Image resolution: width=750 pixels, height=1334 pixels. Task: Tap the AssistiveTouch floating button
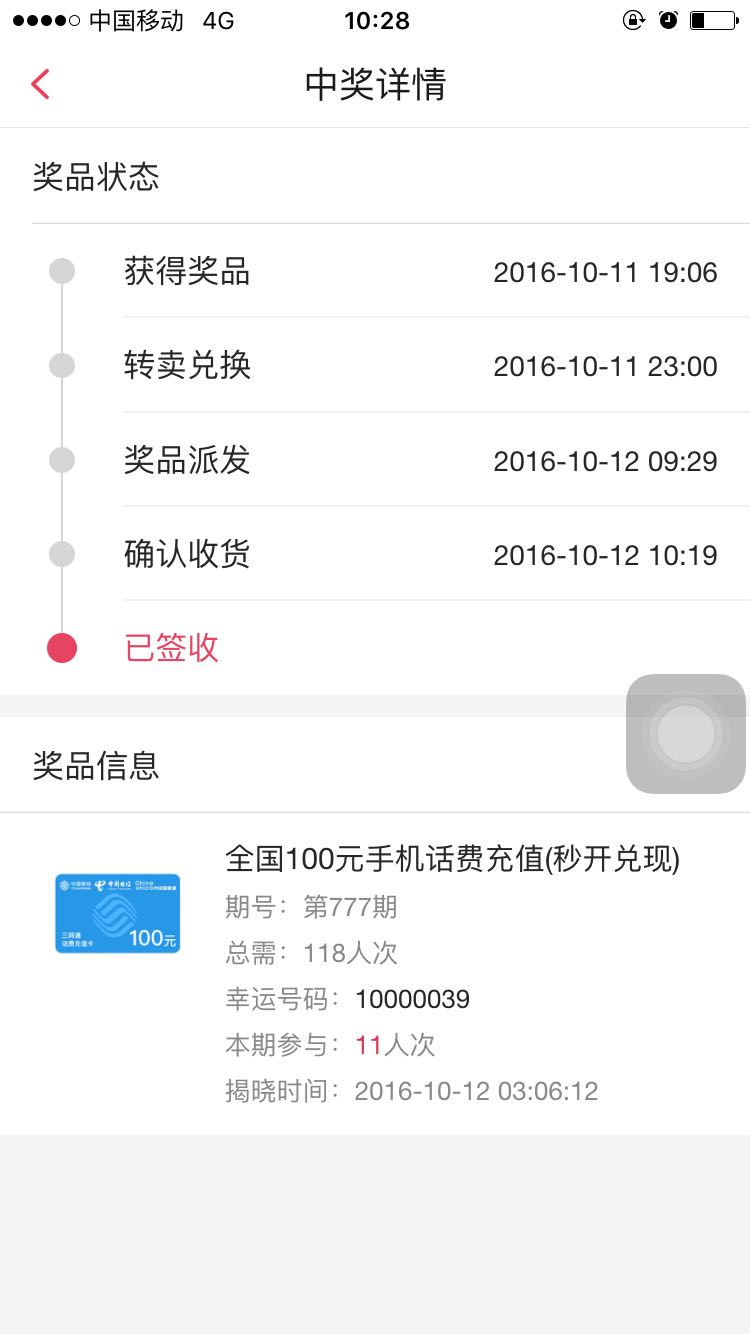[686, 734]
